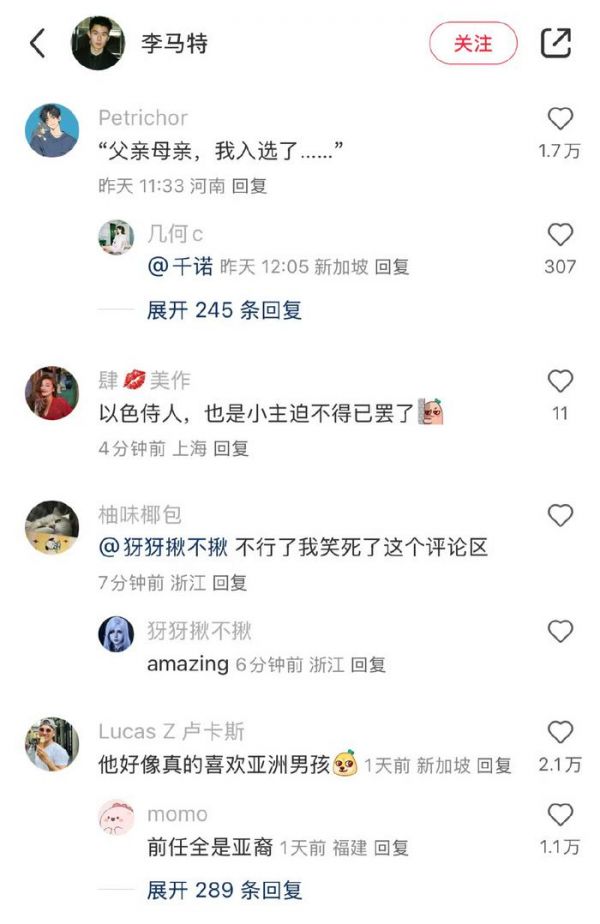Like 柚味椰包's comment
The height and width of the screenshot is (924, 600).
[x=560, y=516]
